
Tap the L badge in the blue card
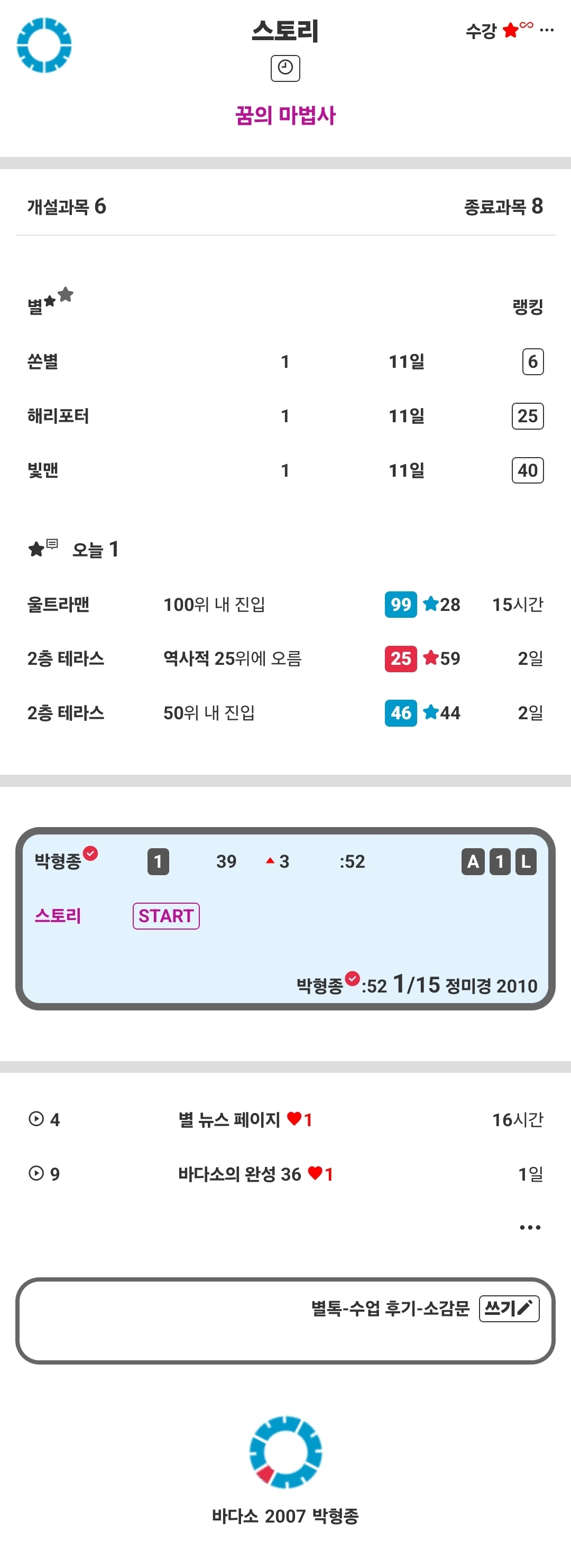(x=526, y=861)
